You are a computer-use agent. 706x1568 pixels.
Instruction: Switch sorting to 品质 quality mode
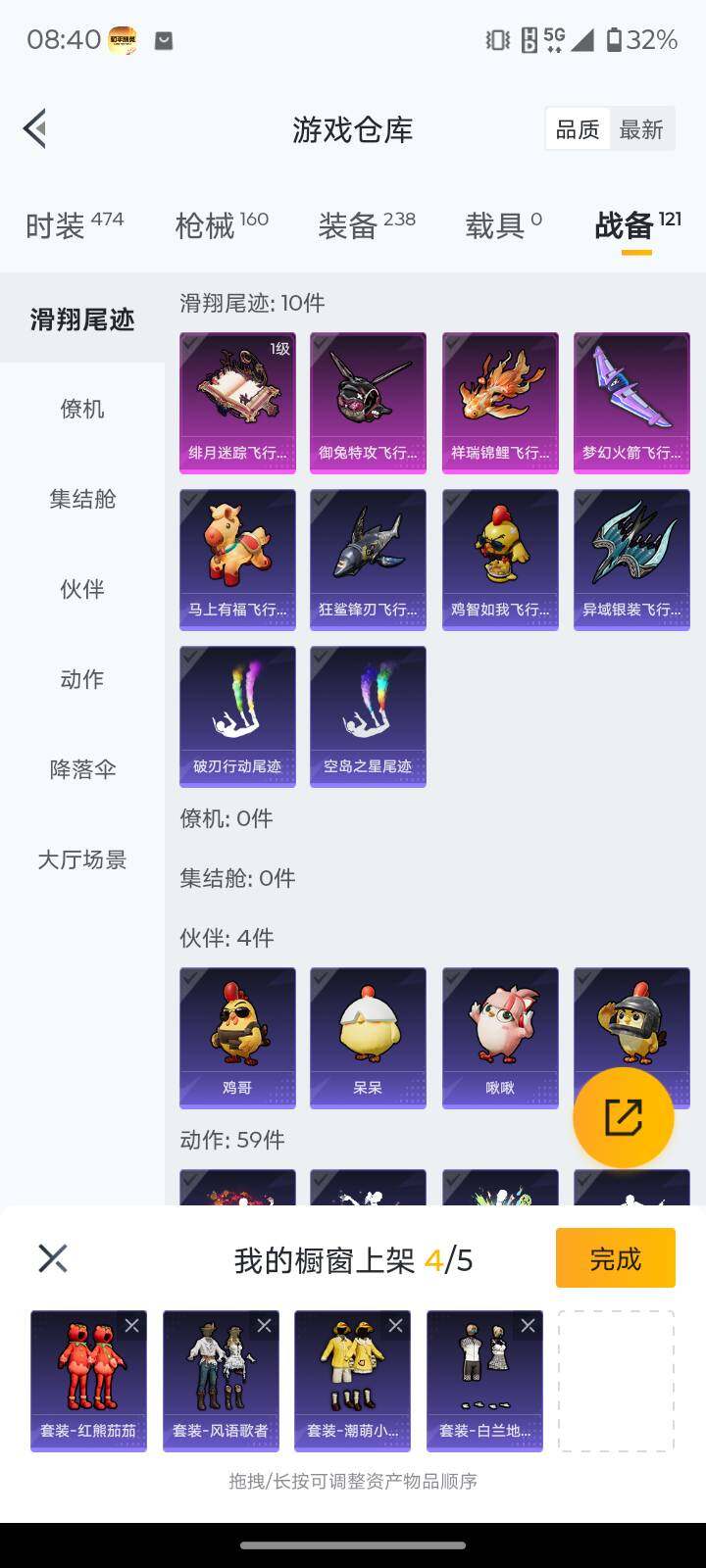click(578, 128)
